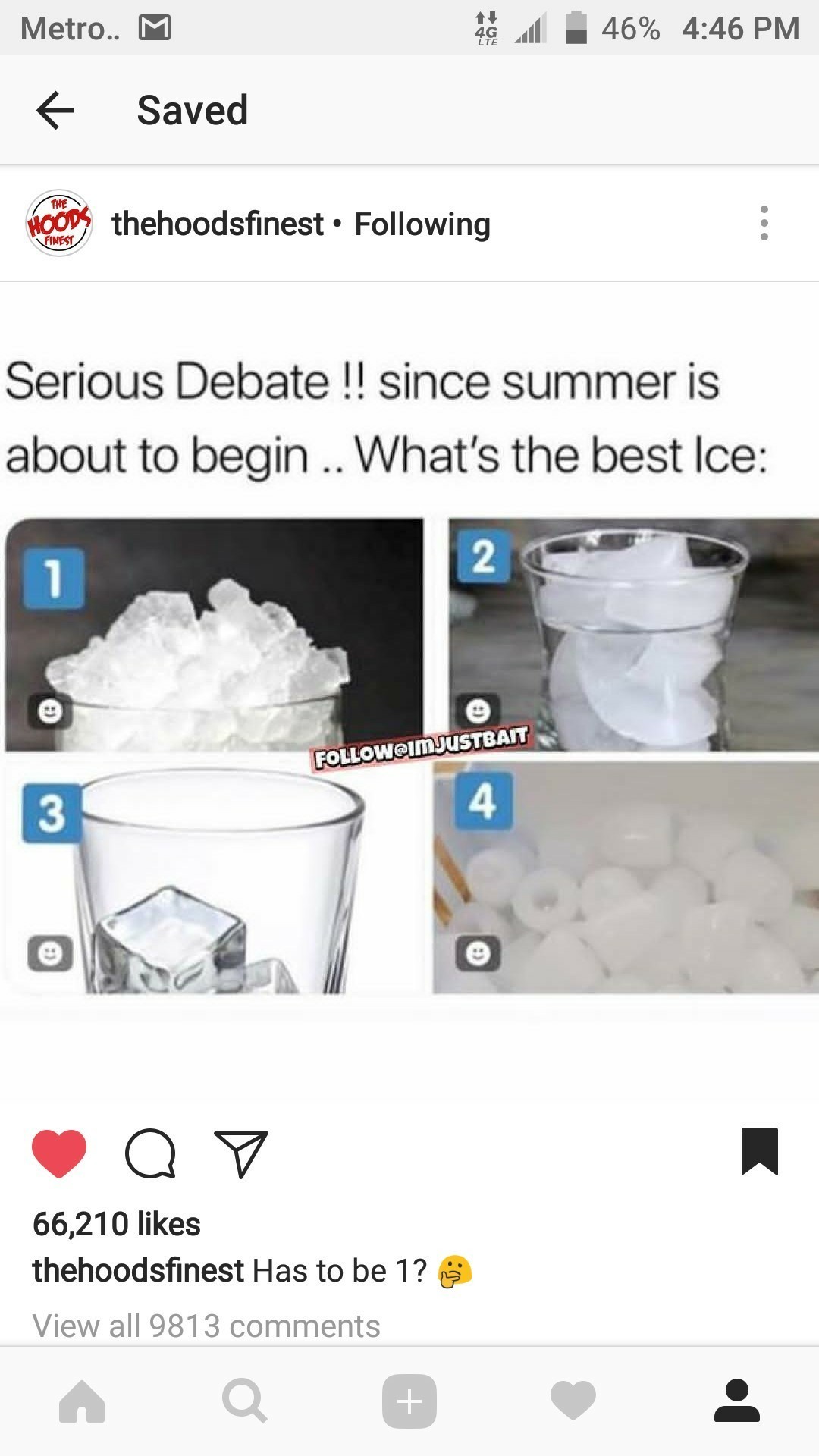This screenshot has width=819, height=1456.
Task: Remove the post from saved bookmarks
Action: pos(759,1151)
